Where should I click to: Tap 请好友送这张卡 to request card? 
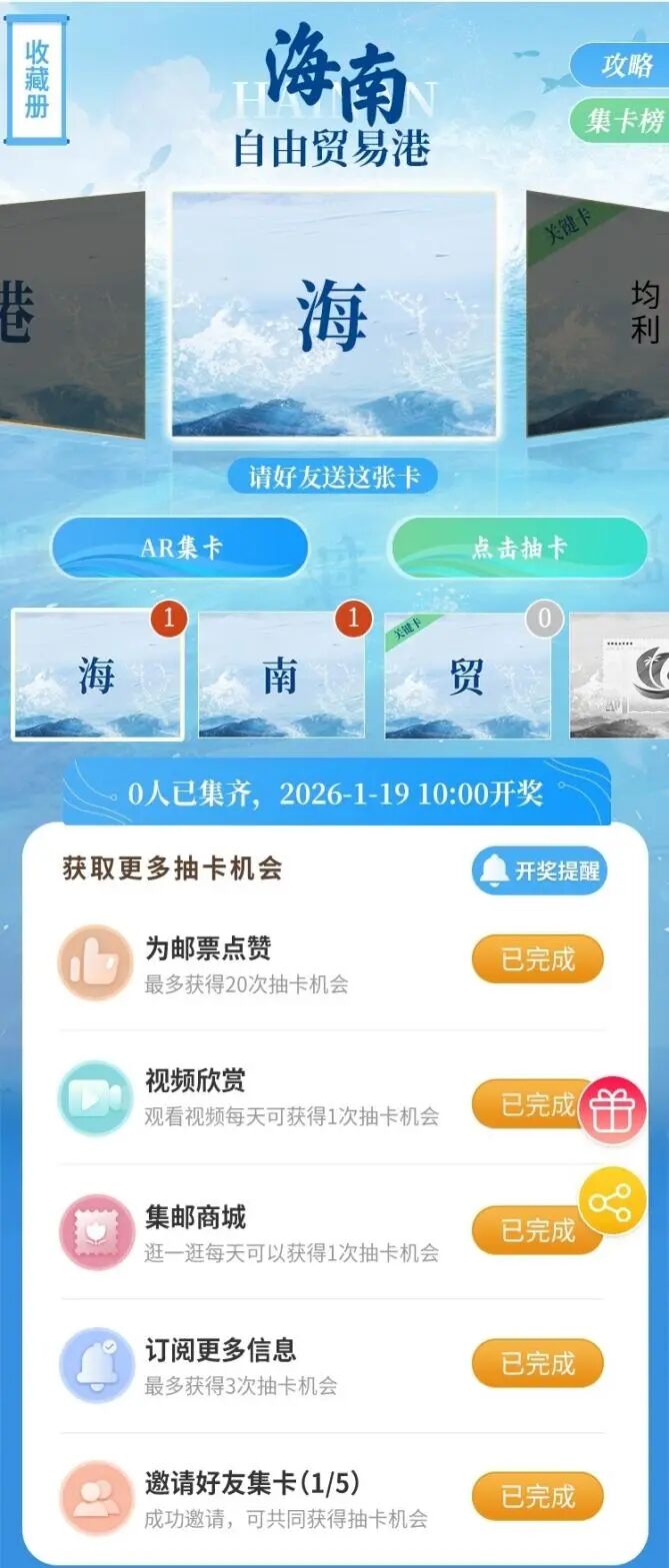coord(334,477)
